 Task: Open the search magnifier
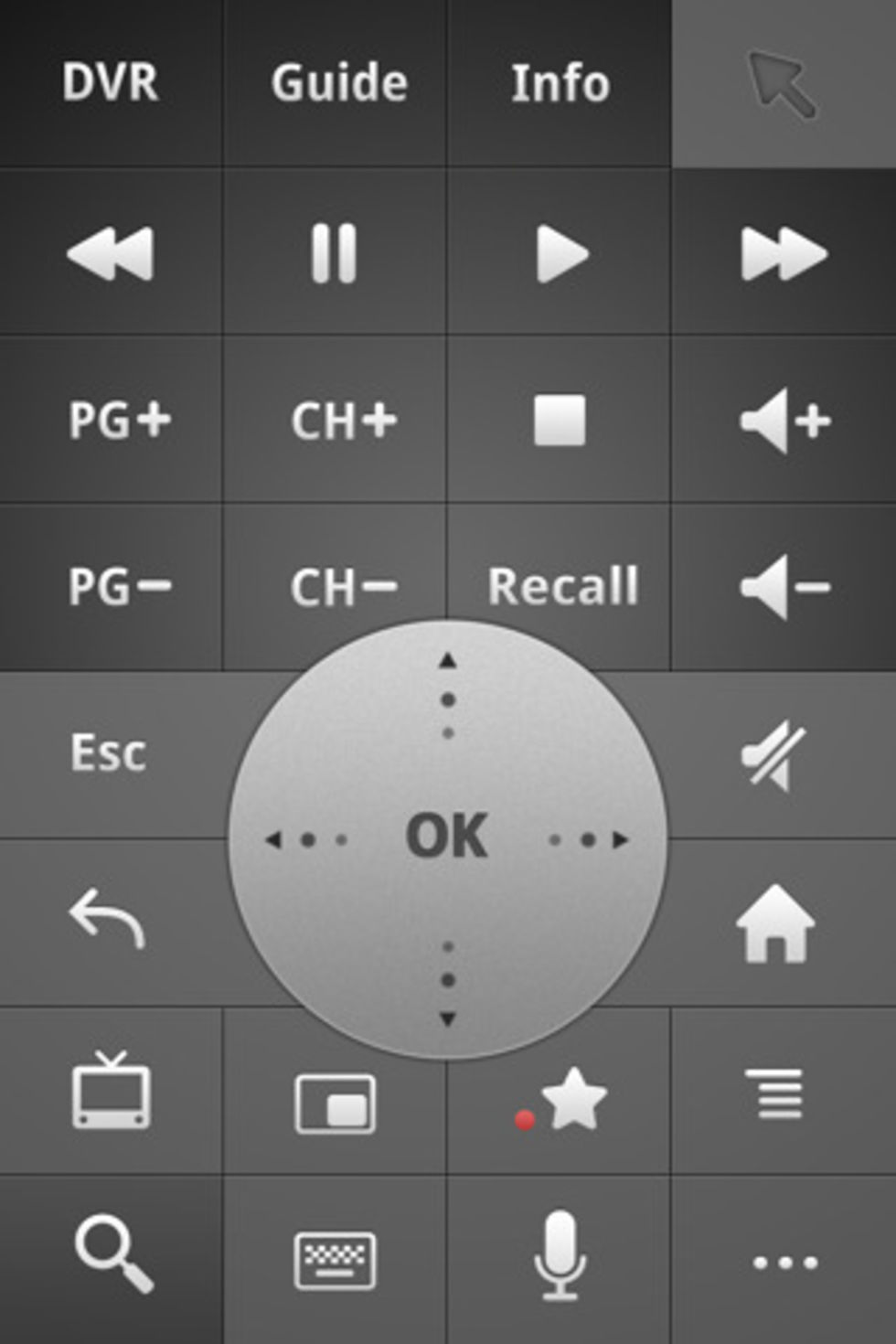point(113,1257)
